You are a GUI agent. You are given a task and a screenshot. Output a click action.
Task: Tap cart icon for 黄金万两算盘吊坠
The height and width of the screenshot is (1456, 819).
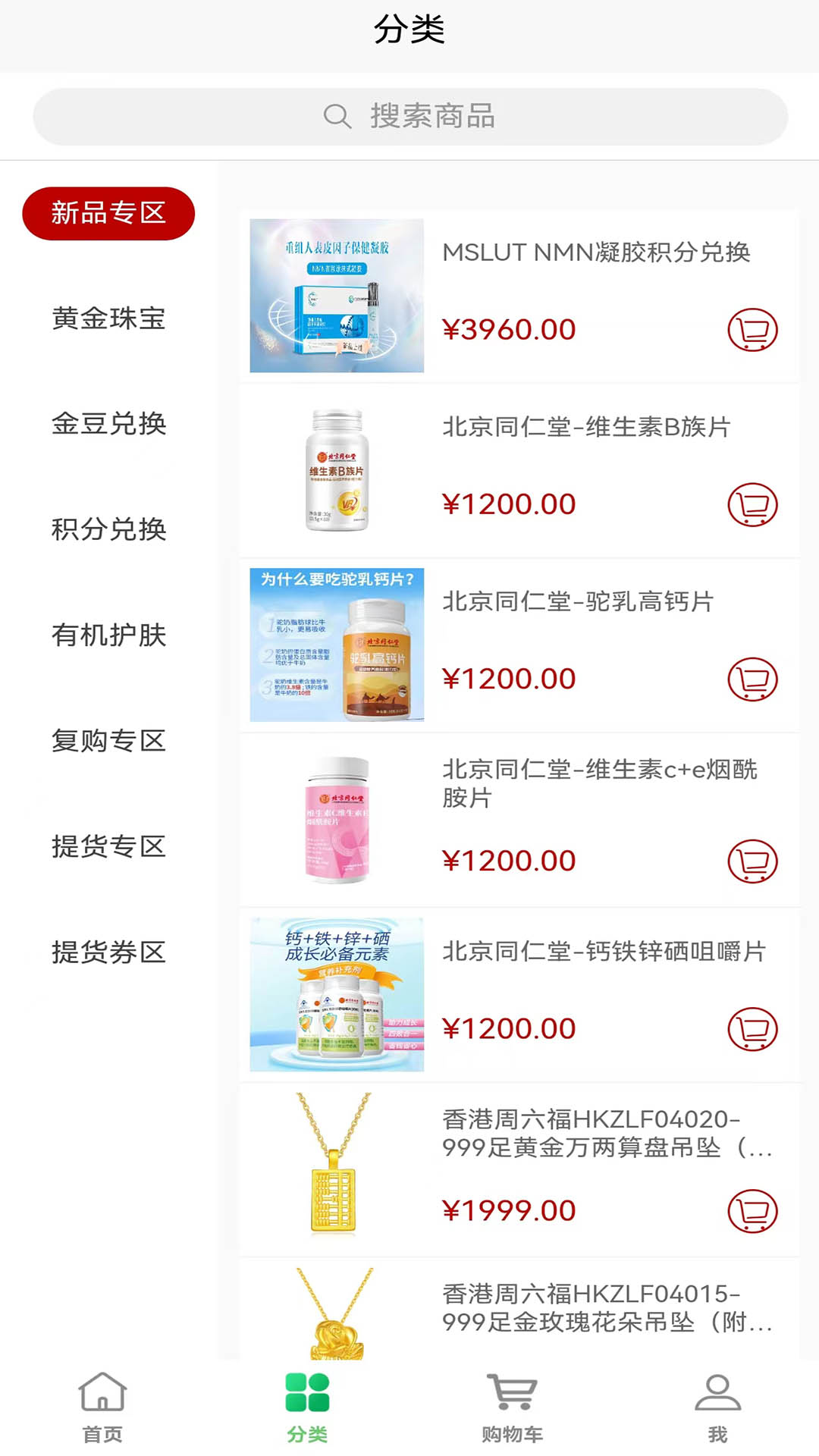click(x=752, y=1211)
